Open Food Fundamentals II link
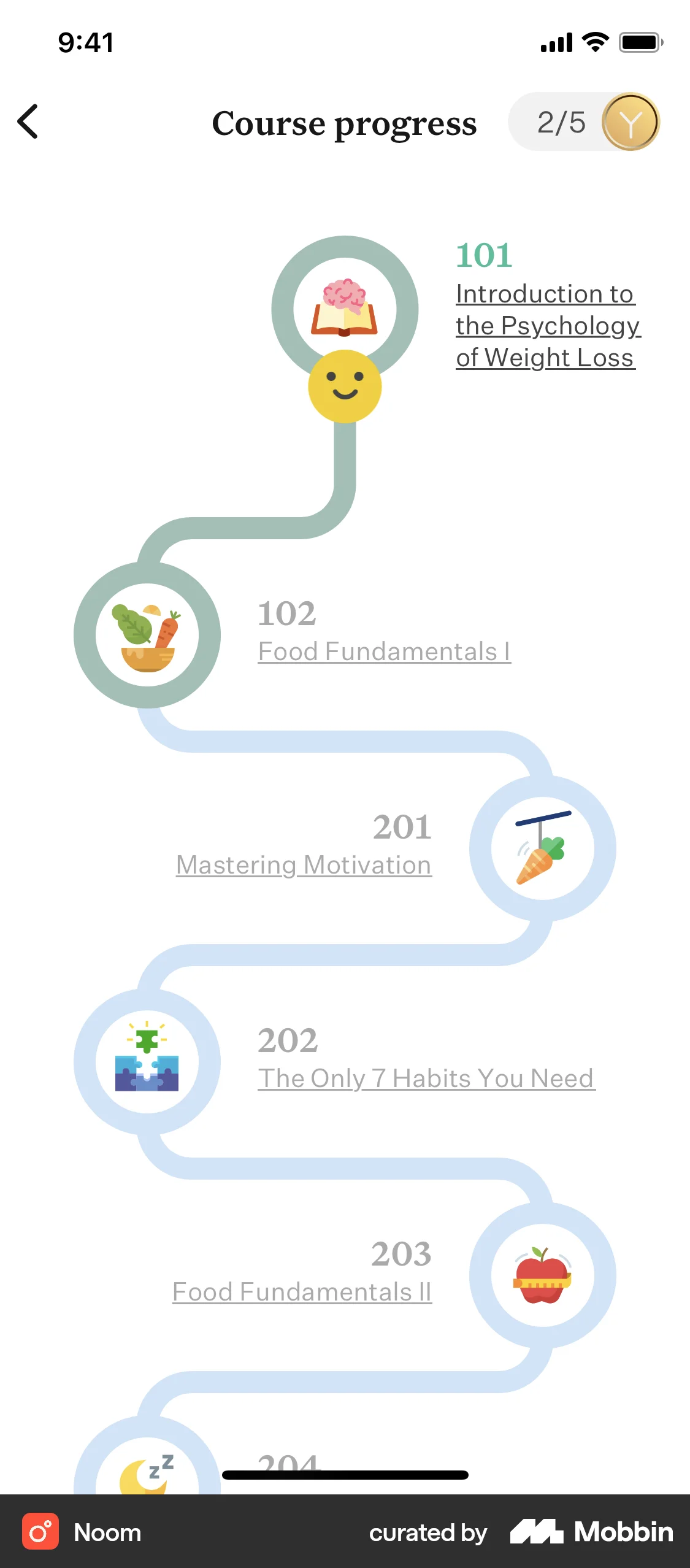Image resolution: width=690 pixels, height=1568 pixels. tap(302, 1292)
